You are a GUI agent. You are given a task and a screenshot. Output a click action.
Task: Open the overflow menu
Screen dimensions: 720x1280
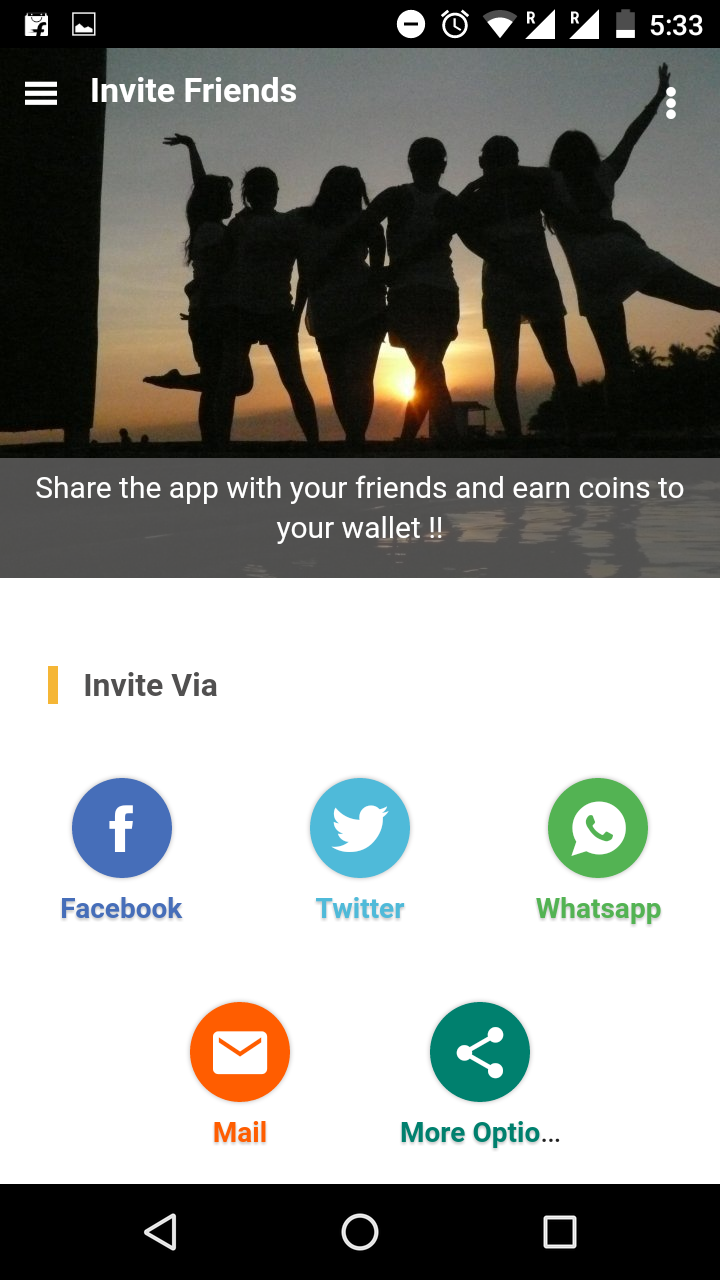click(x=670, y=102)
